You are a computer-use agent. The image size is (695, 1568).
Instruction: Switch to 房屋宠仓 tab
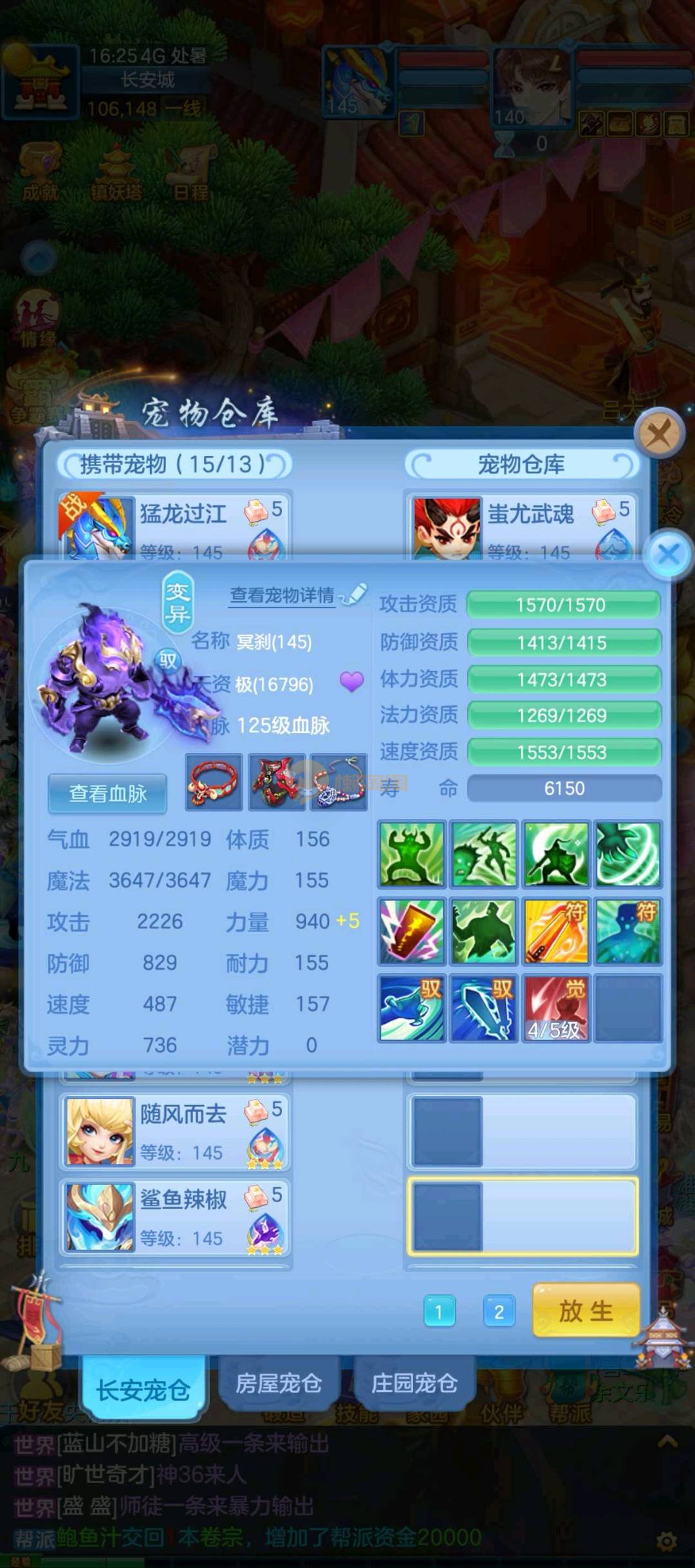pyautogui.click(x=279, y=1383)
